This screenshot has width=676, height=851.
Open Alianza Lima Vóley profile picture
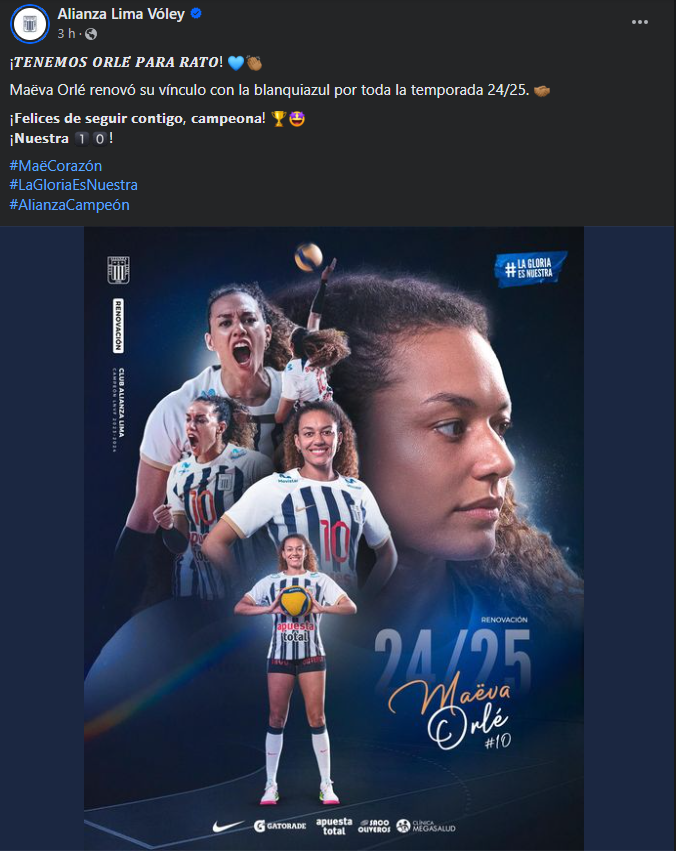coord(31,23)
